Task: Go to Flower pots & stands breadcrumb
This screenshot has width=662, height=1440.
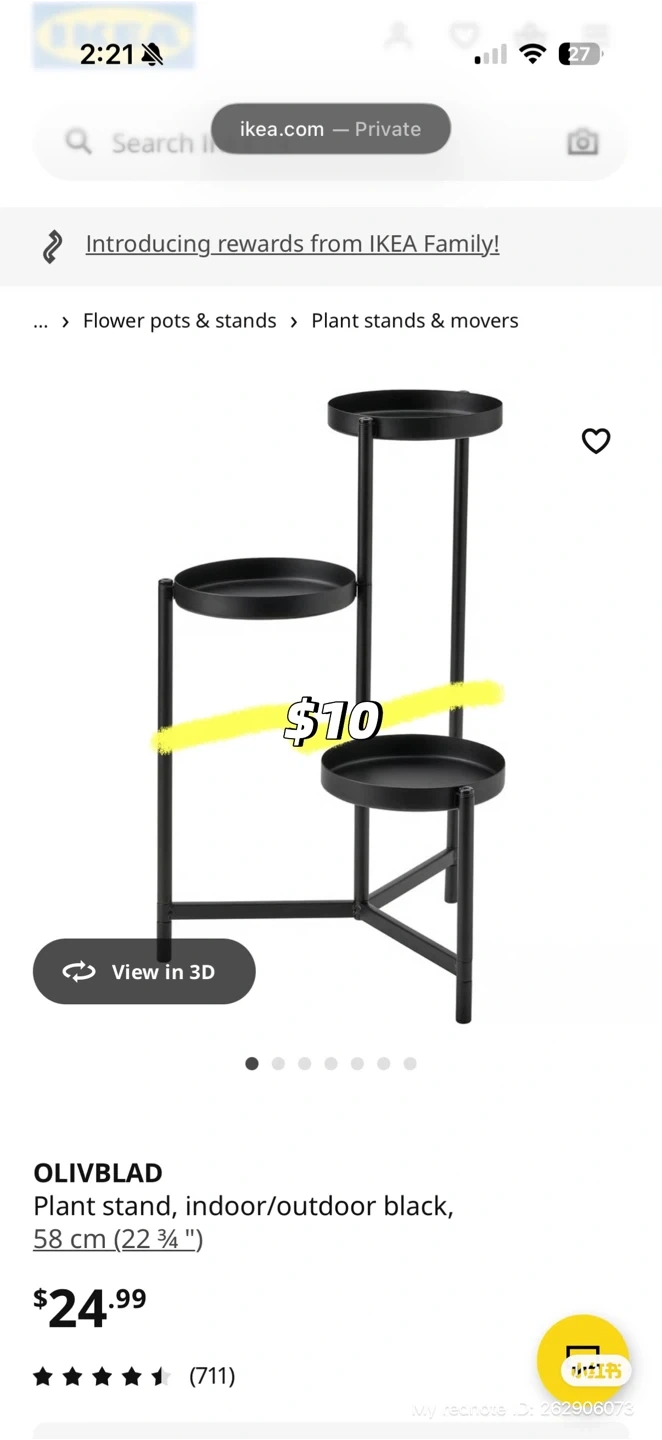Action: click(x=179, y=321)
